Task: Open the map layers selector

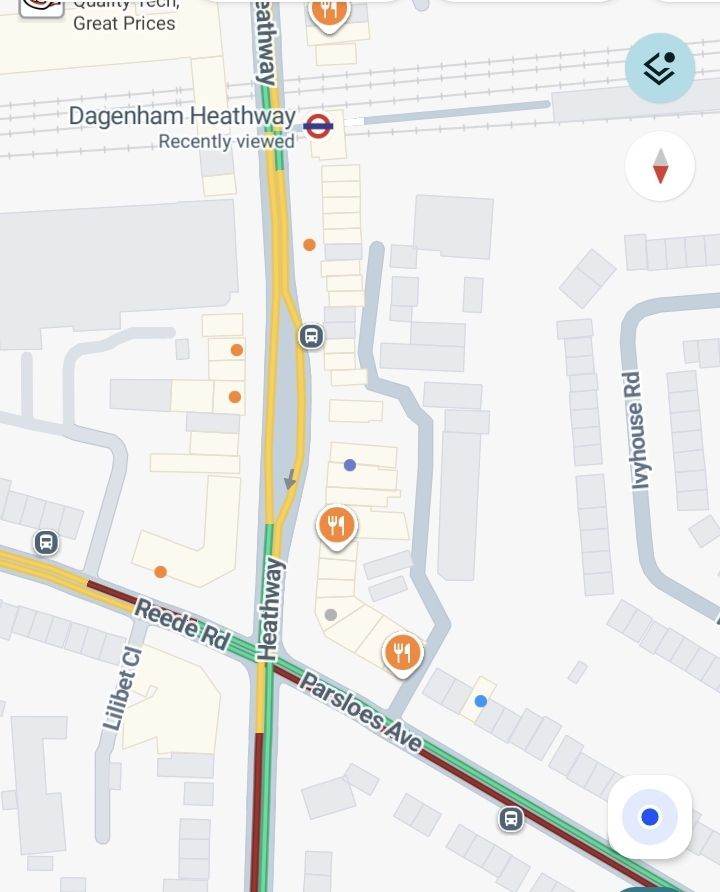Action: pos(659,68)
